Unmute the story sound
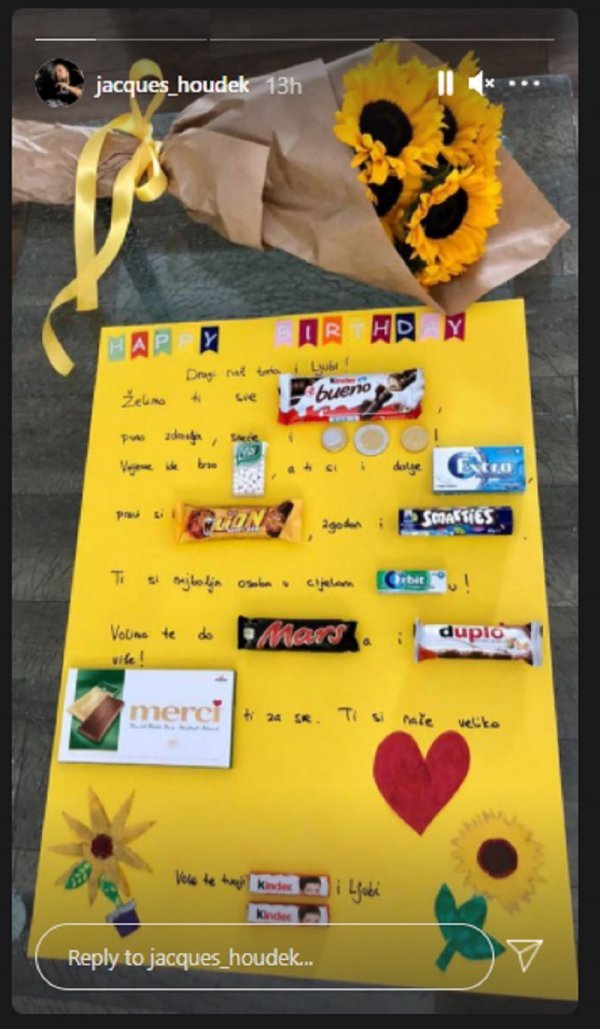 [x=481, y=84]
